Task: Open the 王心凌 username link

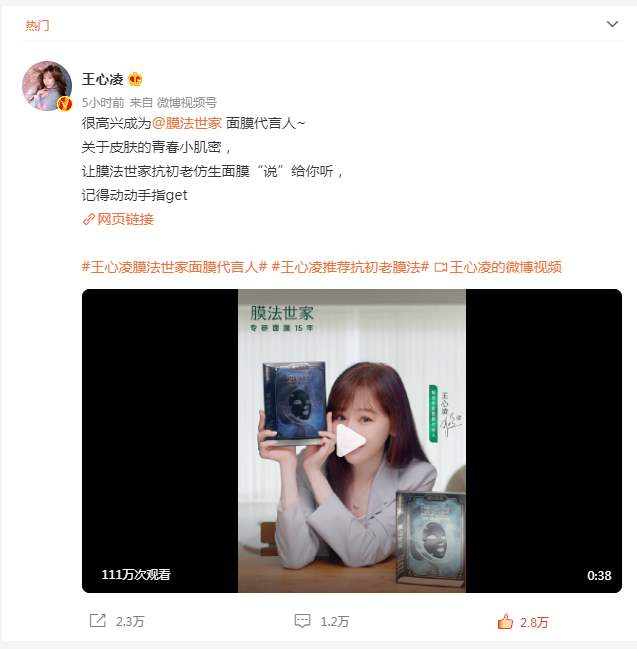Action: tap(102, 79)
